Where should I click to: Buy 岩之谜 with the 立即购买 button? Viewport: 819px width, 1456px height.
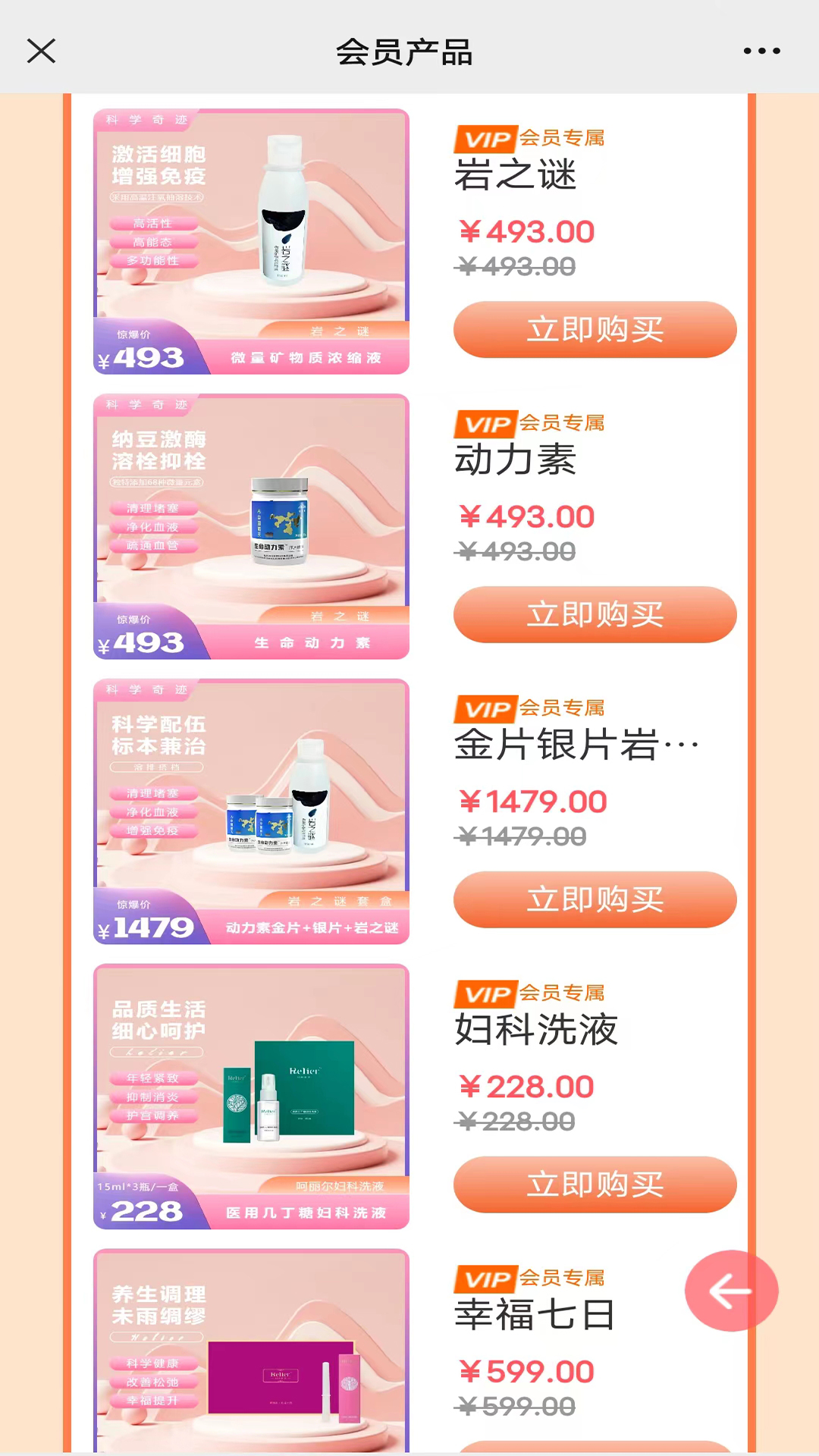pos(594,329)
